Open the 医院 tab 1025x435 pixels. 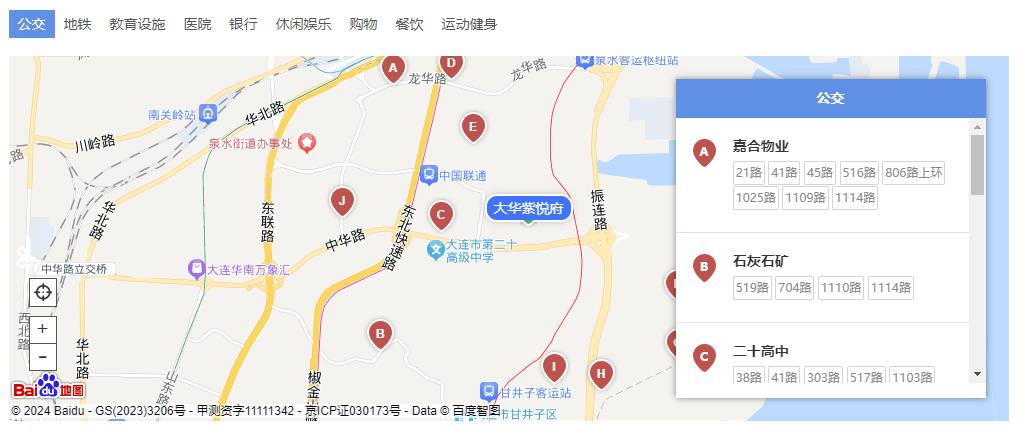click(x=197, y=24)
